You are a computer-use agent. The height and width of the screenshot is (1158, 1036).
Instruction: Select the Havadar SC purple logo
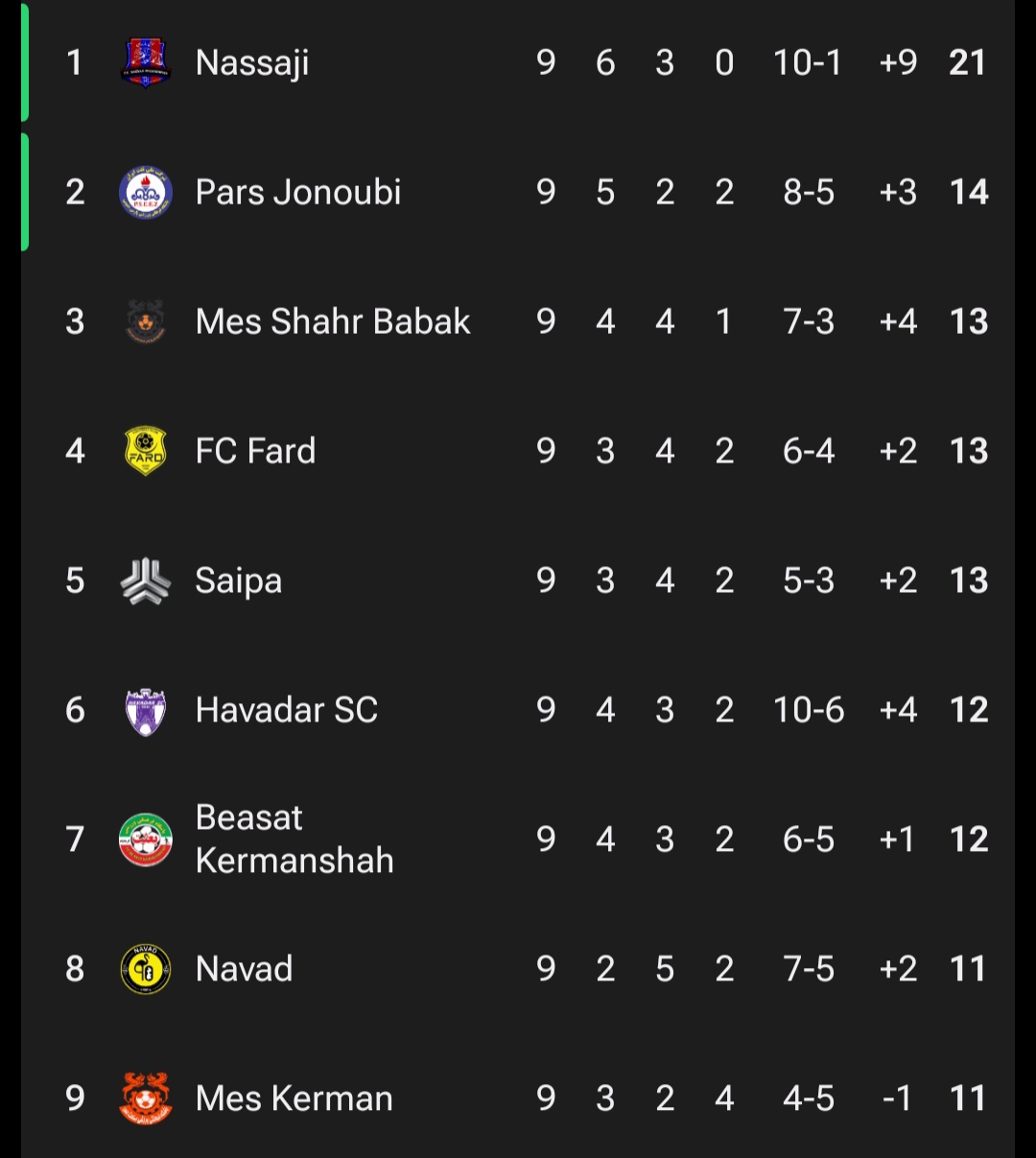145,709
